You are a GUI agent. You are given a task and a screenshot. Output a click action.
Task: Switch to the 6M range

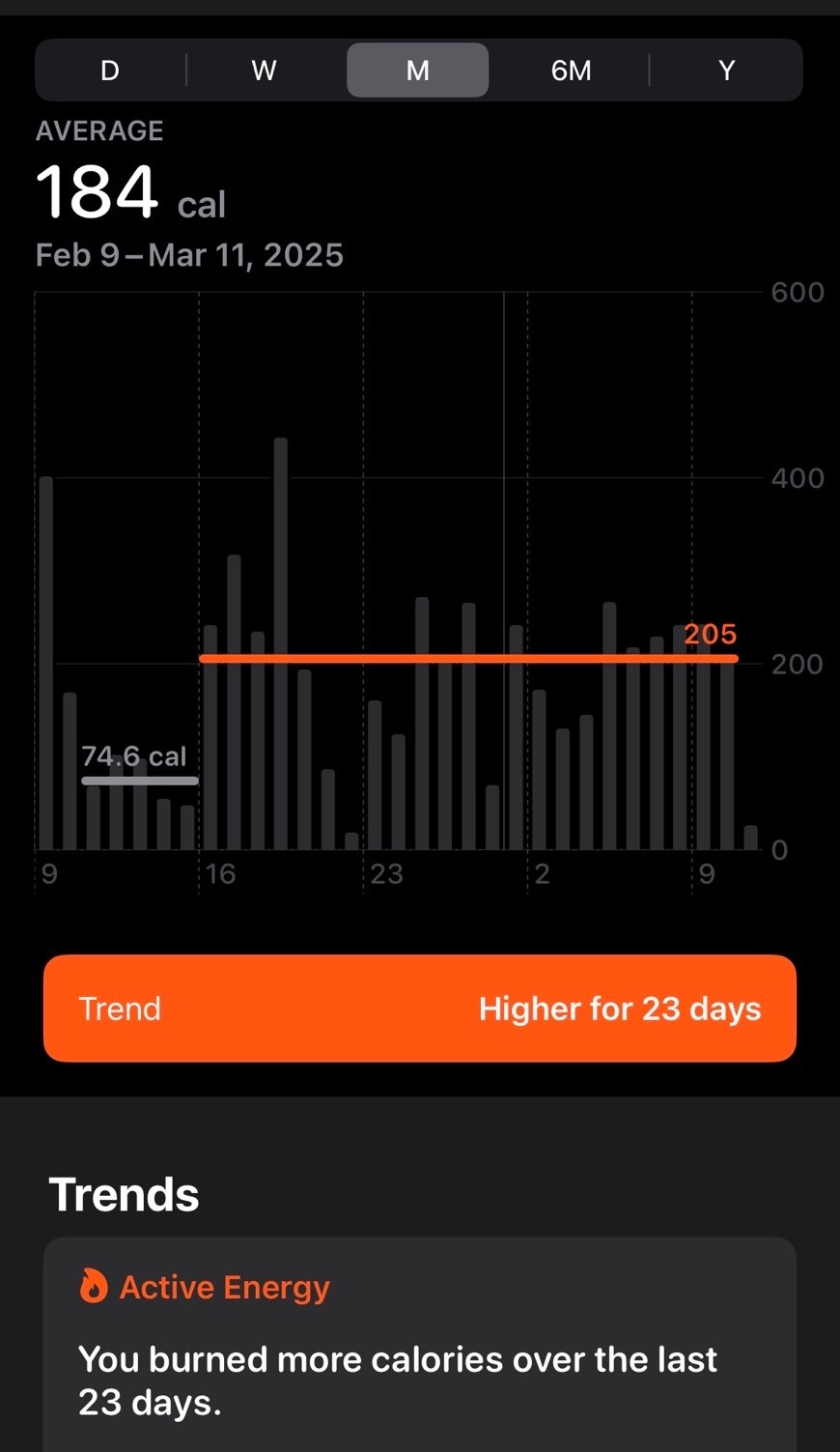pyautogui.click(x=571, y=71)
